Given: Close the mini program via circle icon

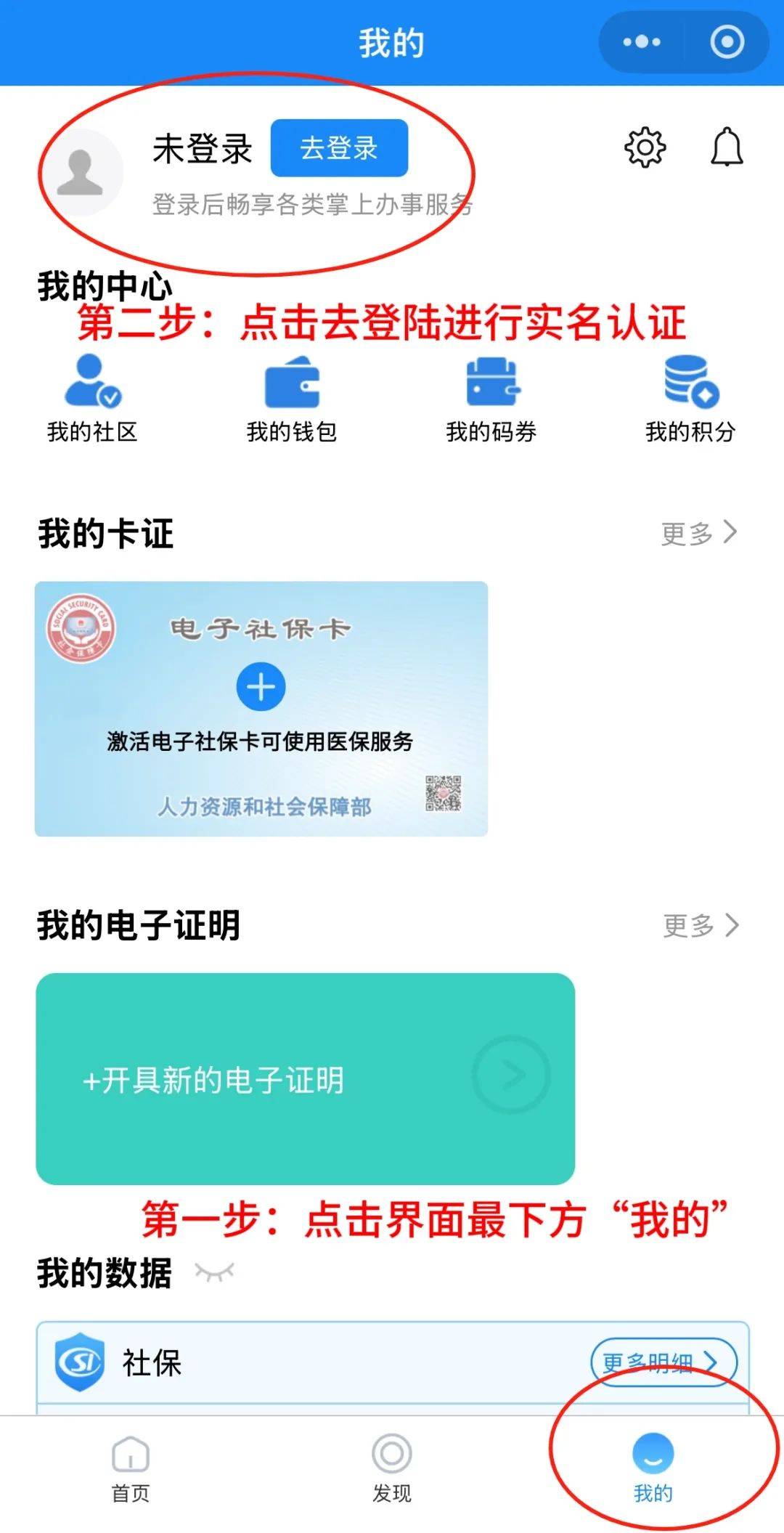Looking at the screenshot, I should (x=727, y=42).
